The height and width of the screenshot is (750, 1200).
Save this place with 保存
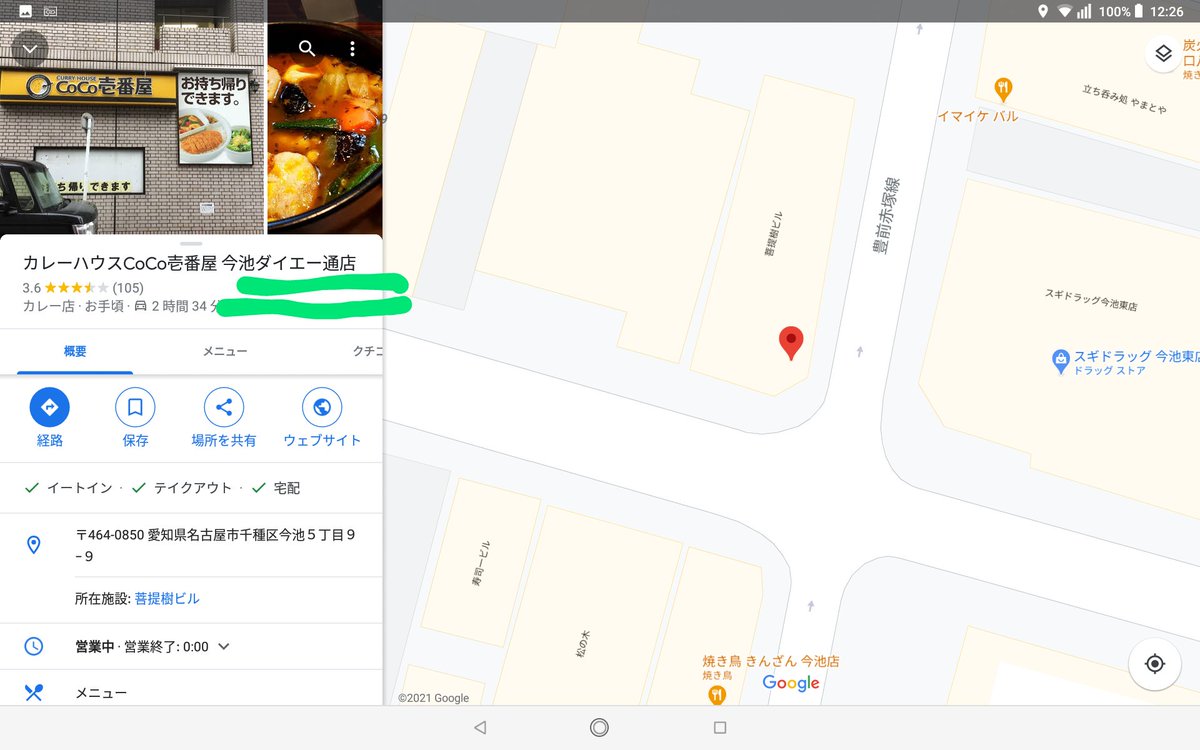pyautogui.click(x=135, y=418)
